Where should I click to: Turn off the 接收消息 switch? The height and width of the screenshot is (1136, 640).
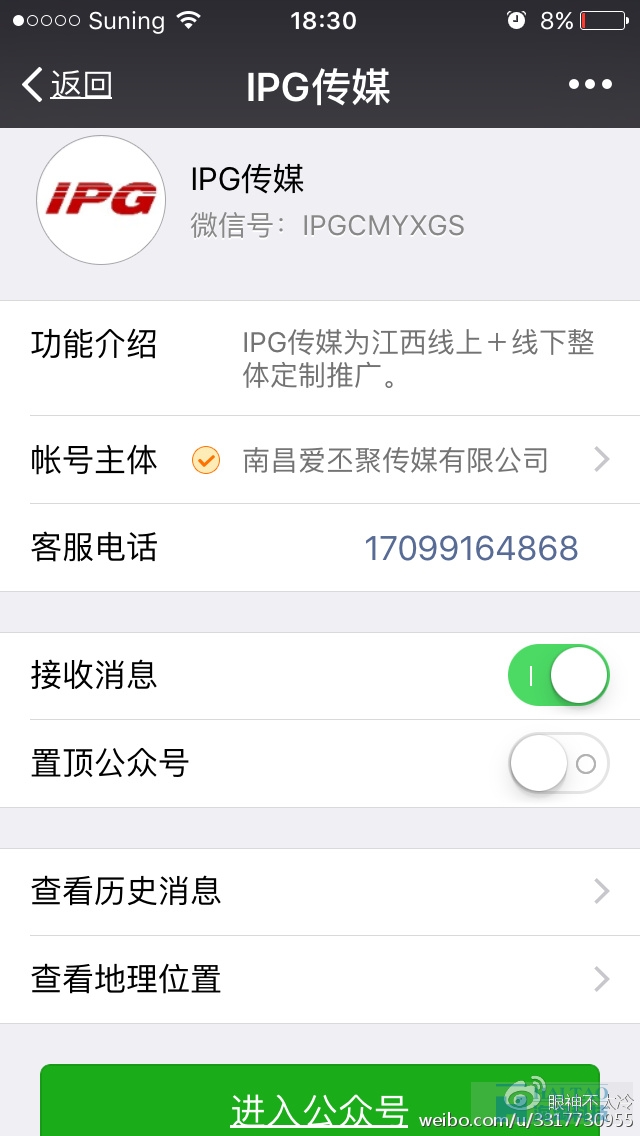[x=558, y=675]
